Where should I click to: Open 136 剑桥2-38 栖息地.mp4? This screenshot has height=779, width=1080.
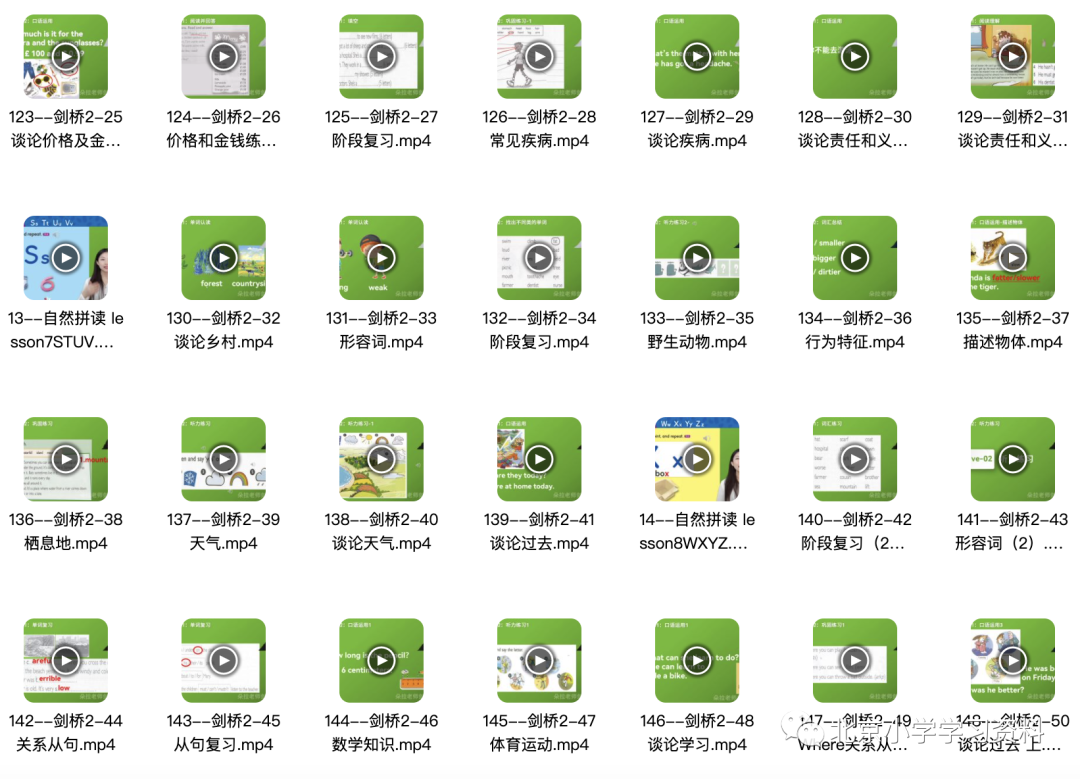(x=65, y=460)
